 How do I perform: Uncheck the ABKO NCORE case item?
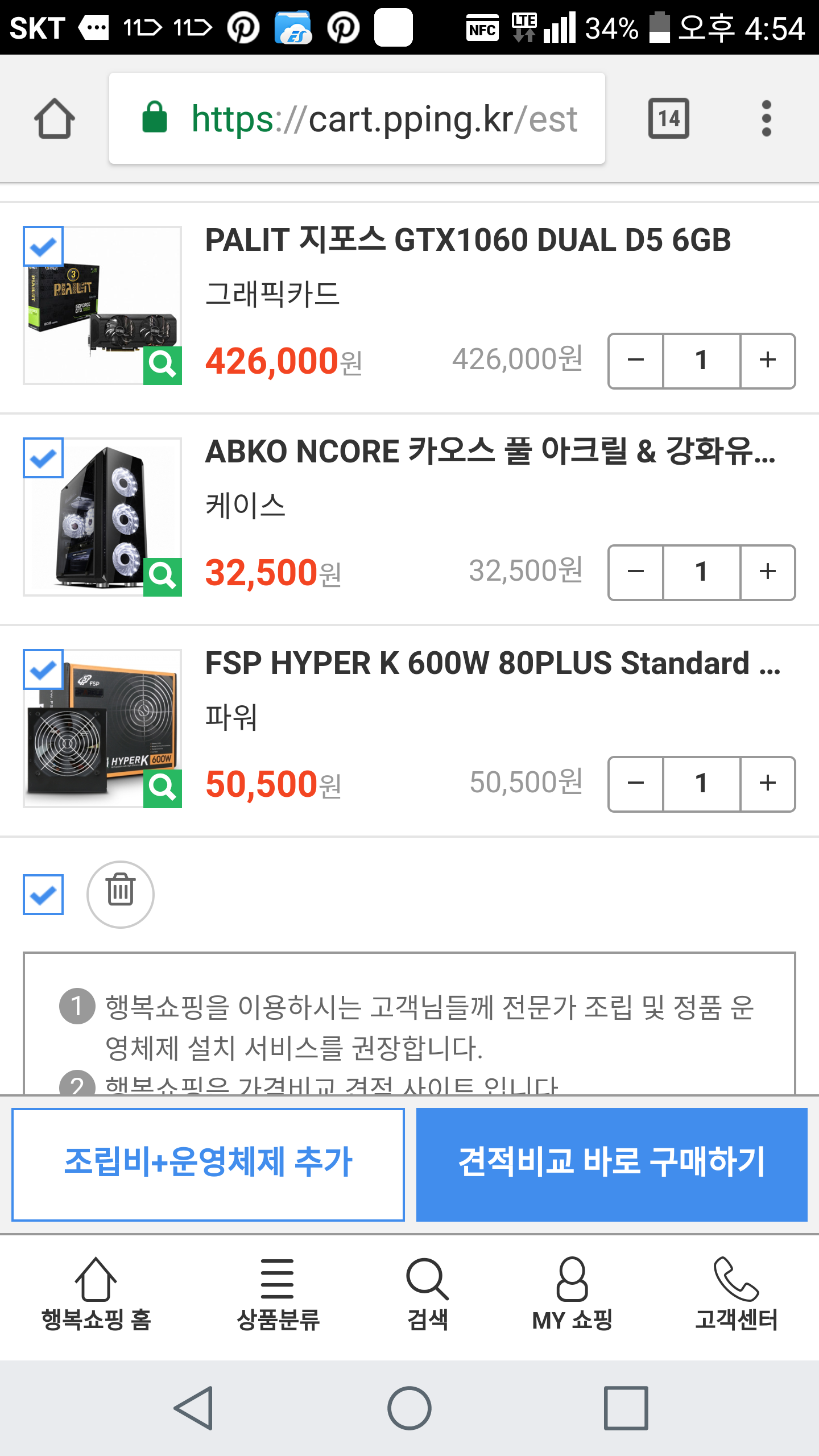43,458
